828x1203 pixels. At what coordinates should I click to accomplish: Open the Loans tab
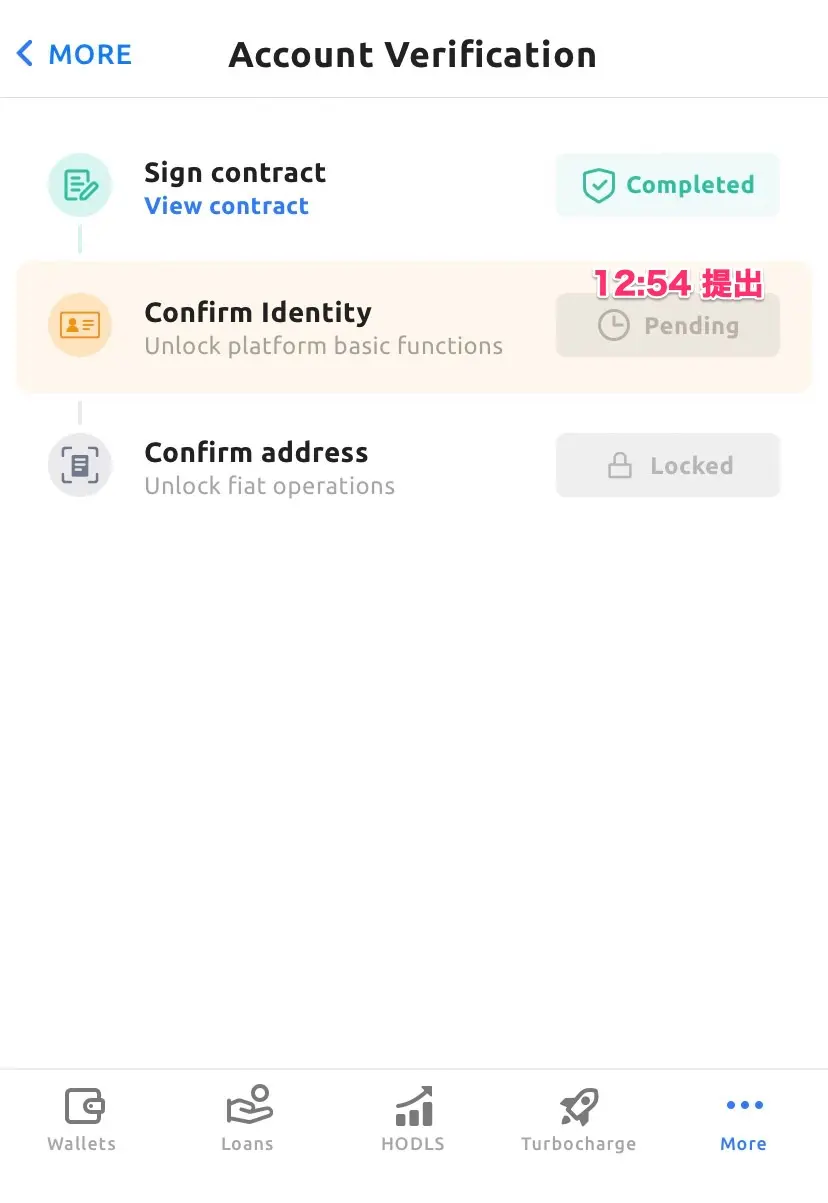247,1120
